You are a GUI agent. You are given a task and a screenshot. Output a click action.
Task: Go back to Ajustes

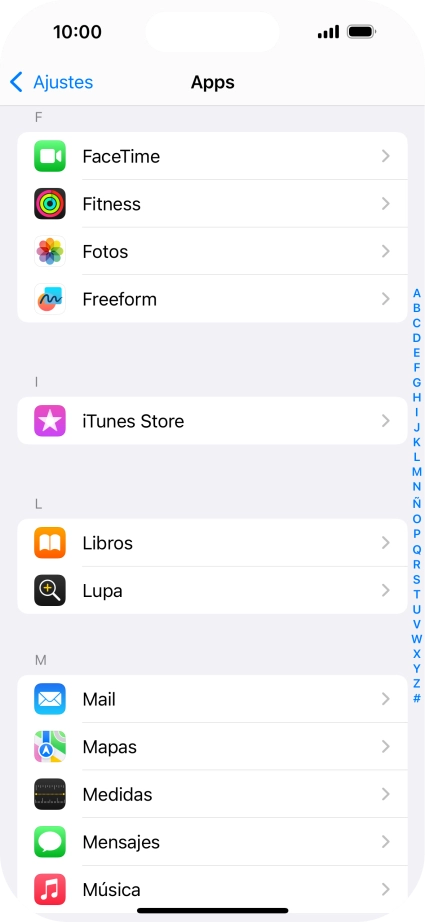(x=51, y=82)
